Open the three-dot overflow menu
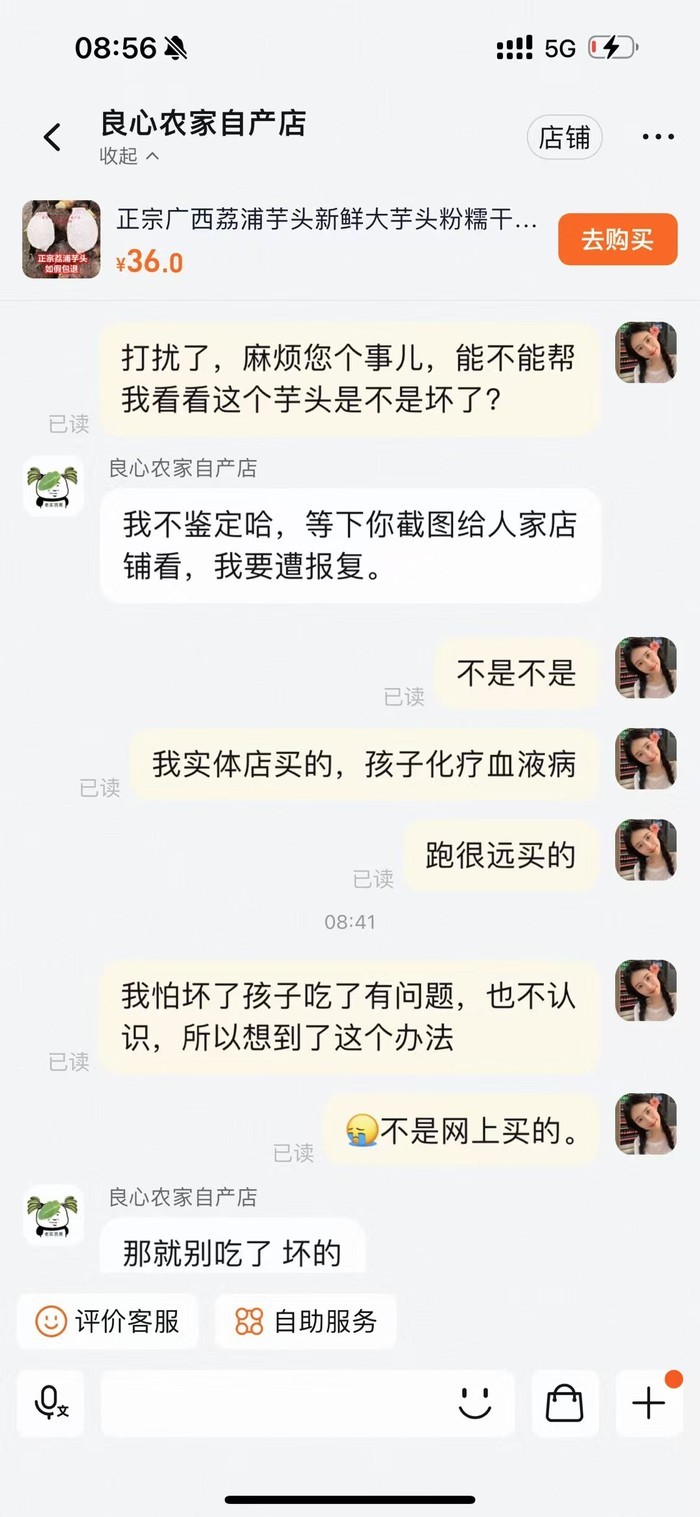The height and width of the screenshot is (1517, 700). pyautogui.click(x=657, y=138)
